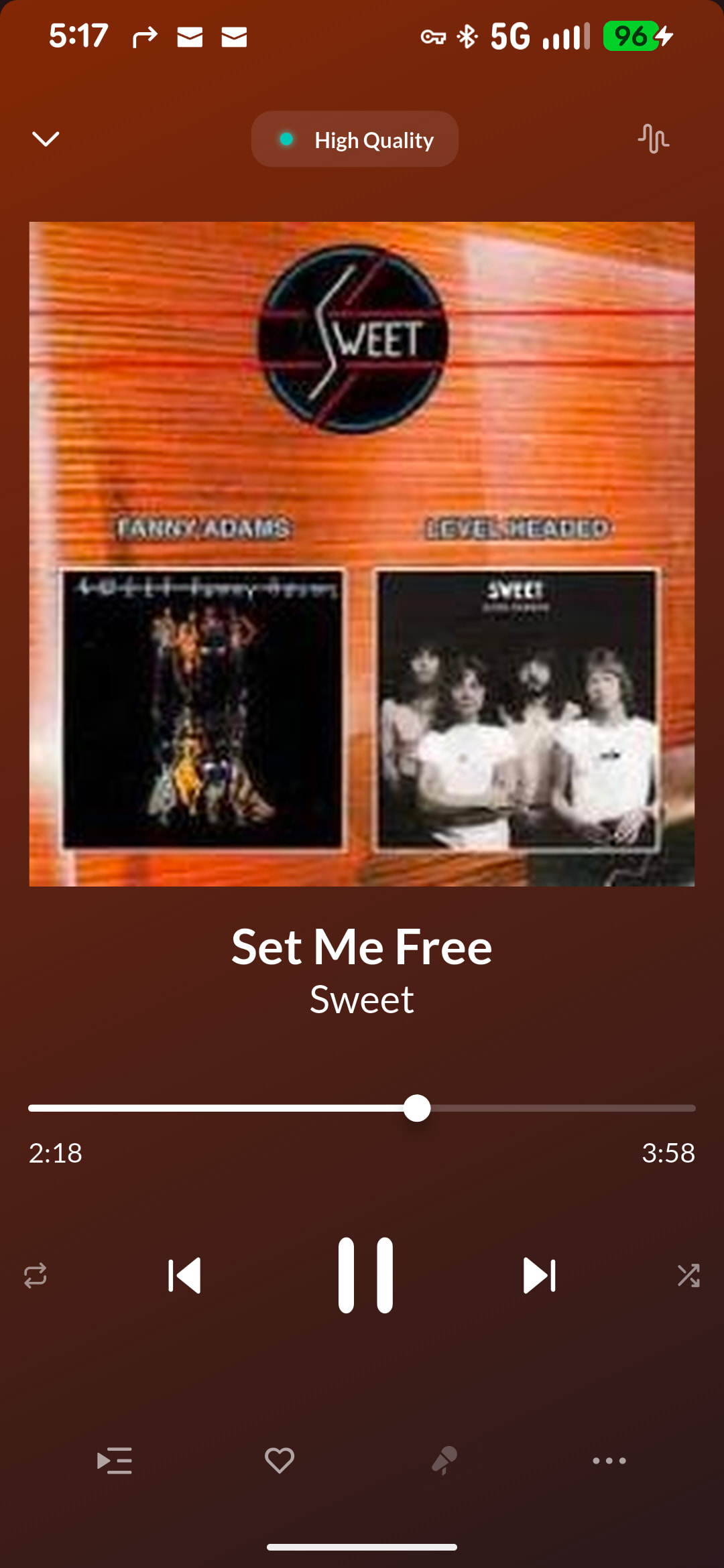Show lyrics with the microphone icon

coord(444,1461)
